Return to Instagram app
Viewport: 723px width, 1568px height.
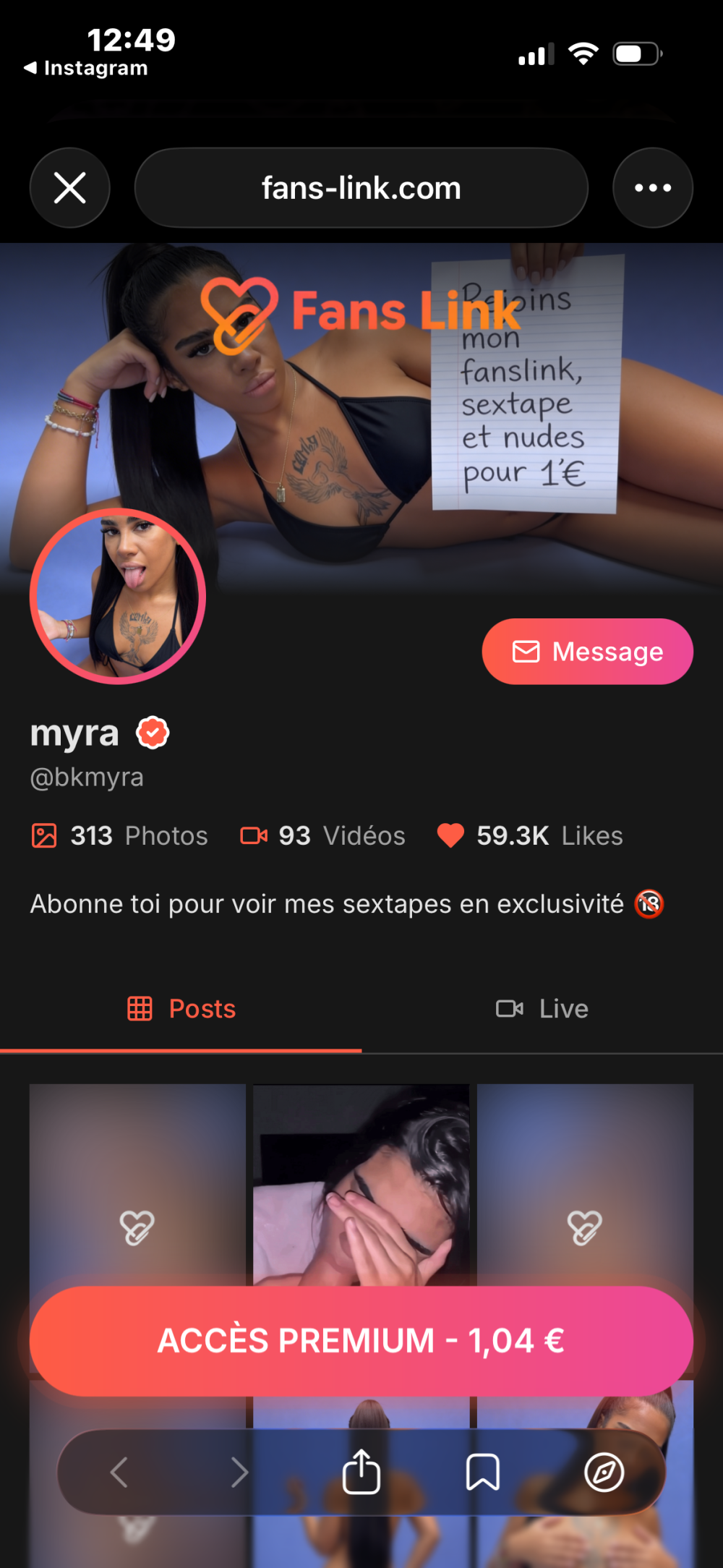pyautogui.click(x=85, y=68)
